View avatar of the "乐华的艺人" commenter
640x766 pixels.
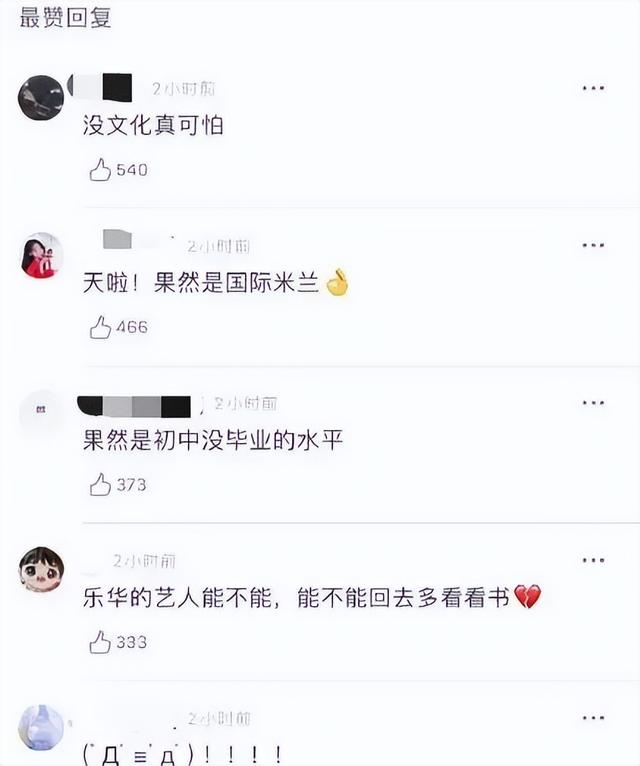[x=41, y=570]
